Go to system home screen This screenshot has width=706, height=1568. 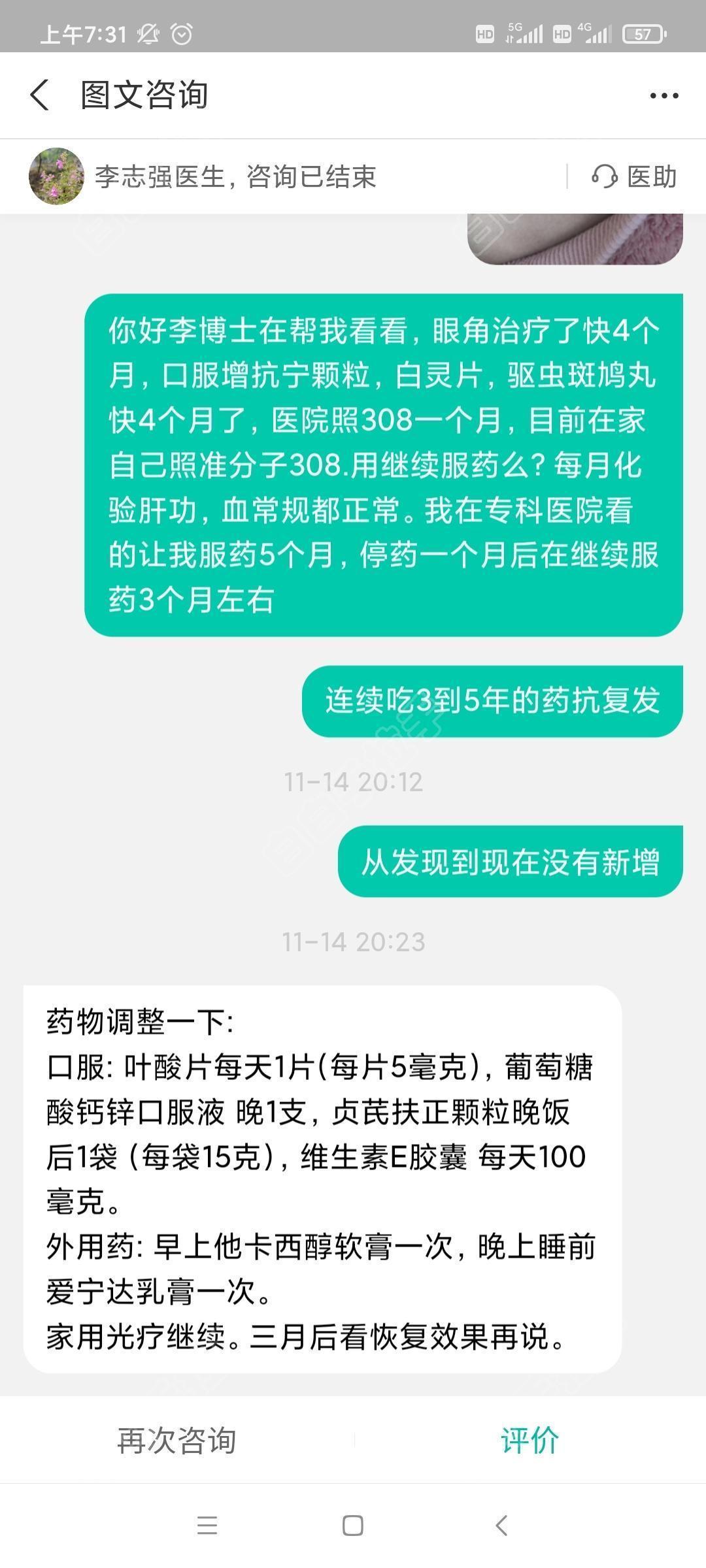pos(353,1526)
